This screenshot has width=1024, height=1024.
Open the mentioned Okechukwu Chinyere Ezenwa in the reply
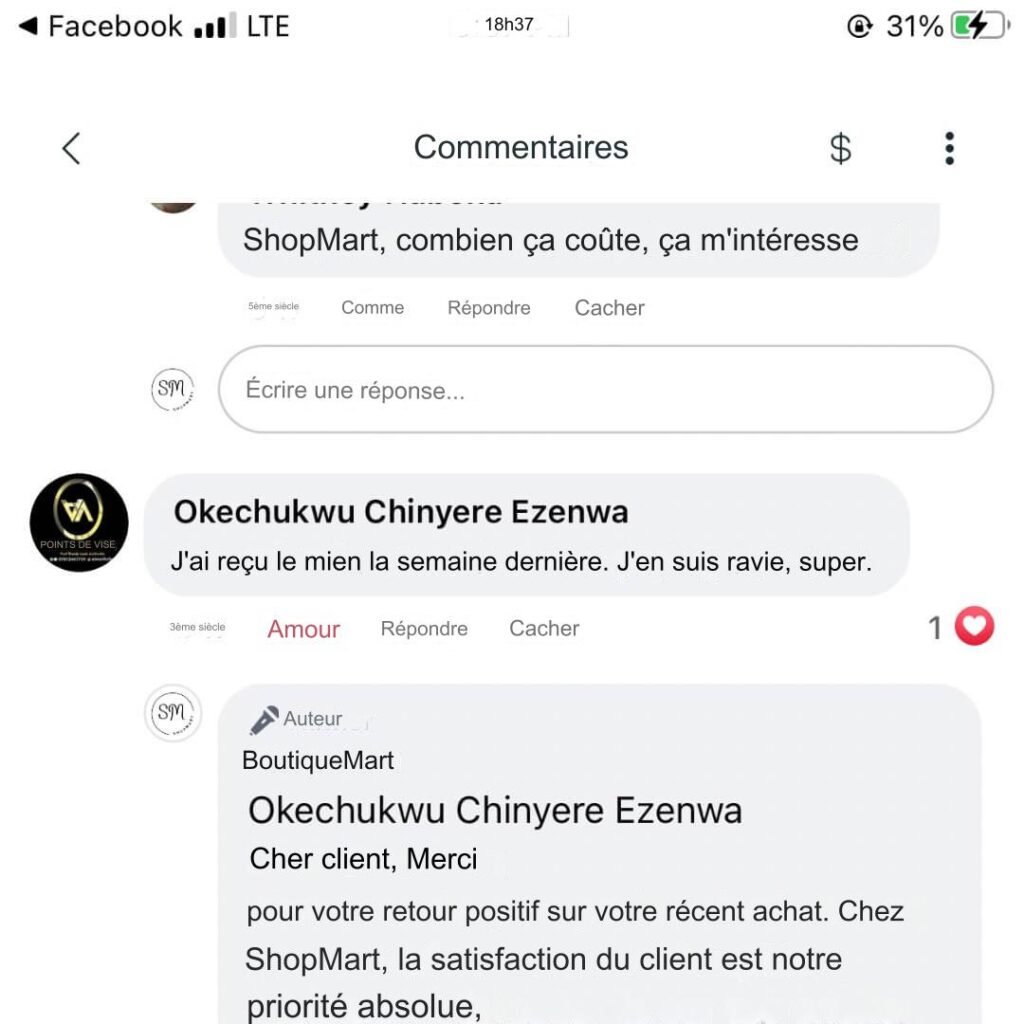[495, 810]
